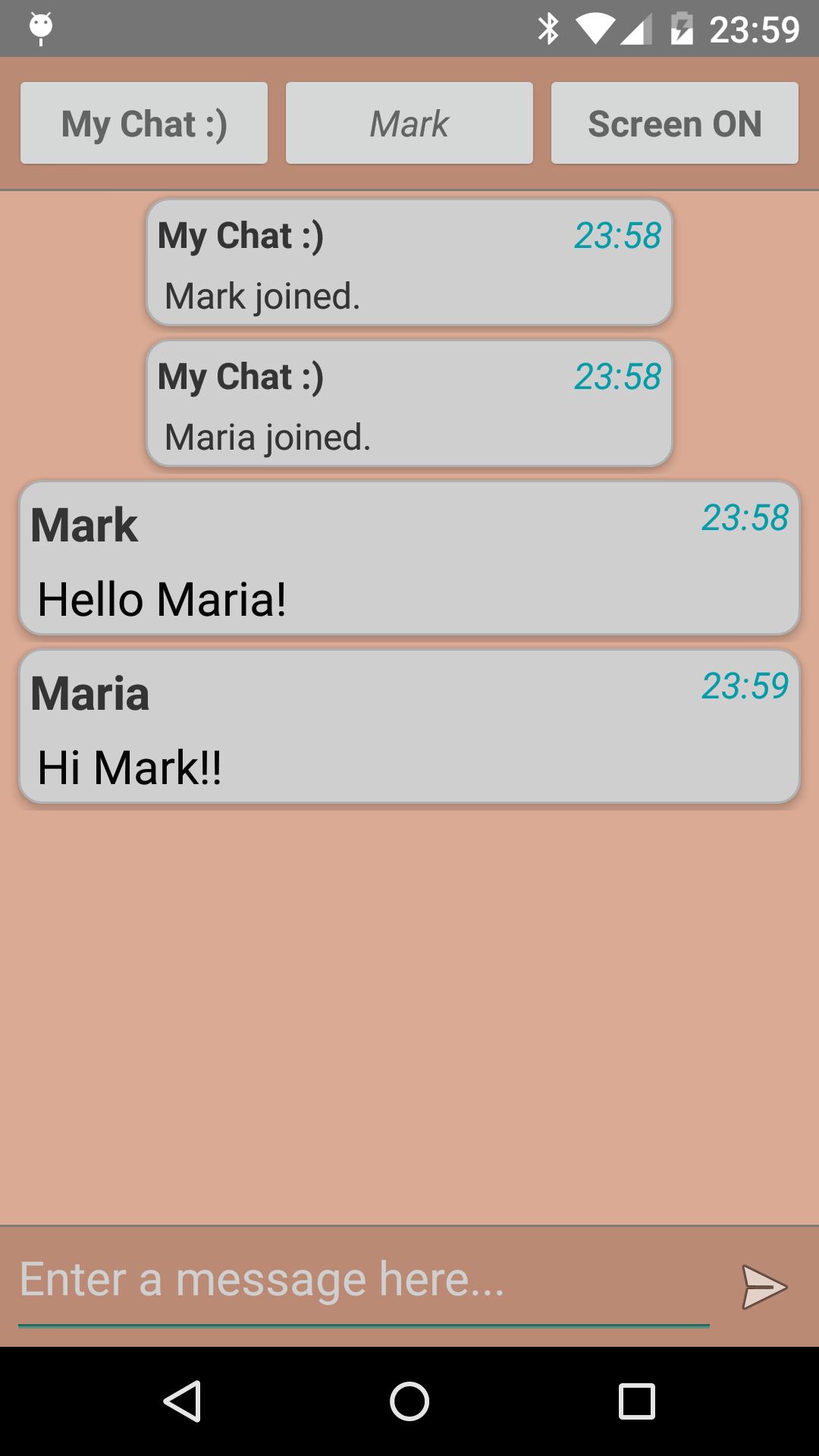Tap Maria's Hi Mark!! message bubble
This screenshot has height=1456, width=819.
[409, 726]
